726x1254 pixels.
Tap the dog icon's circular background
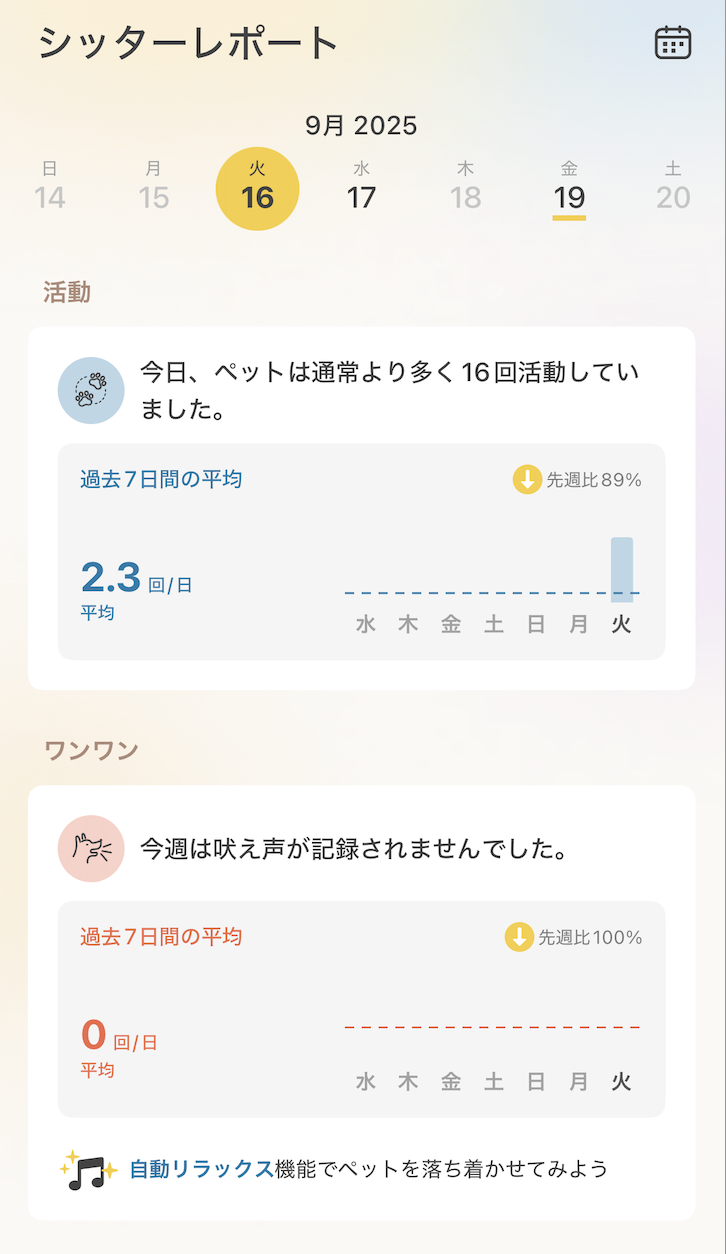coord(91,848)
